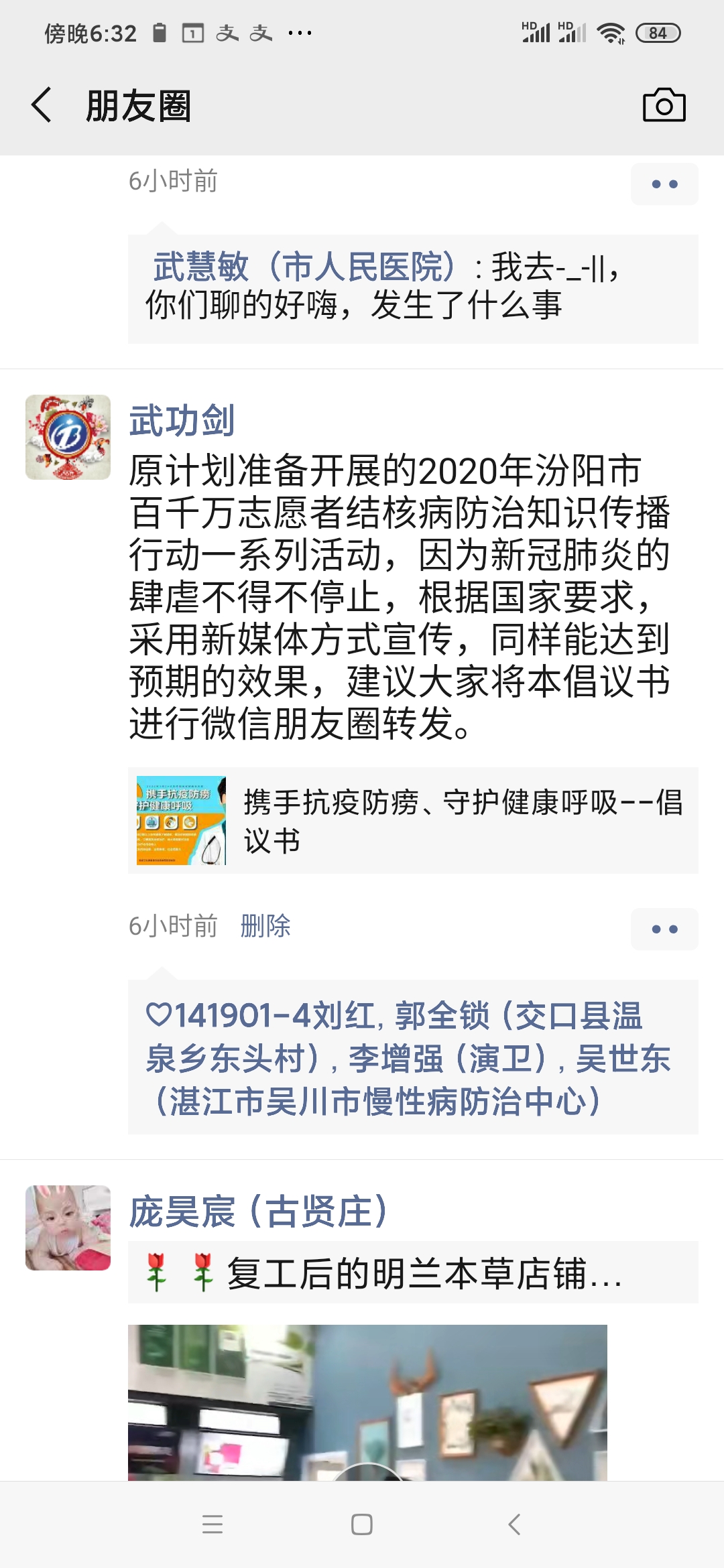
Task: Open shared article 携手抗疫防痨 倡议书
Action: pyautogui.click(x=413, y=821)
